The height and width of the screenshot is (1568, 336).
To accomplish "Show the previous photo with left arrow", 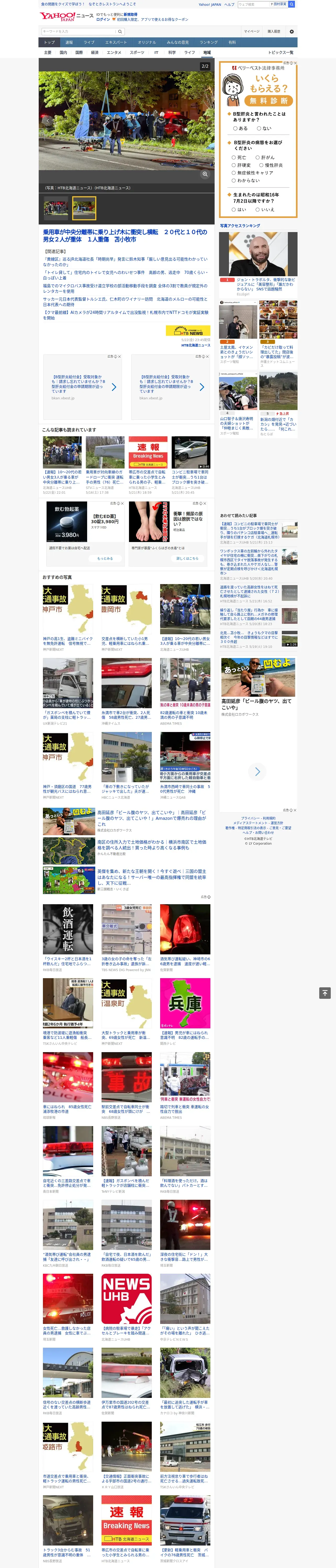I will [48, 121].
